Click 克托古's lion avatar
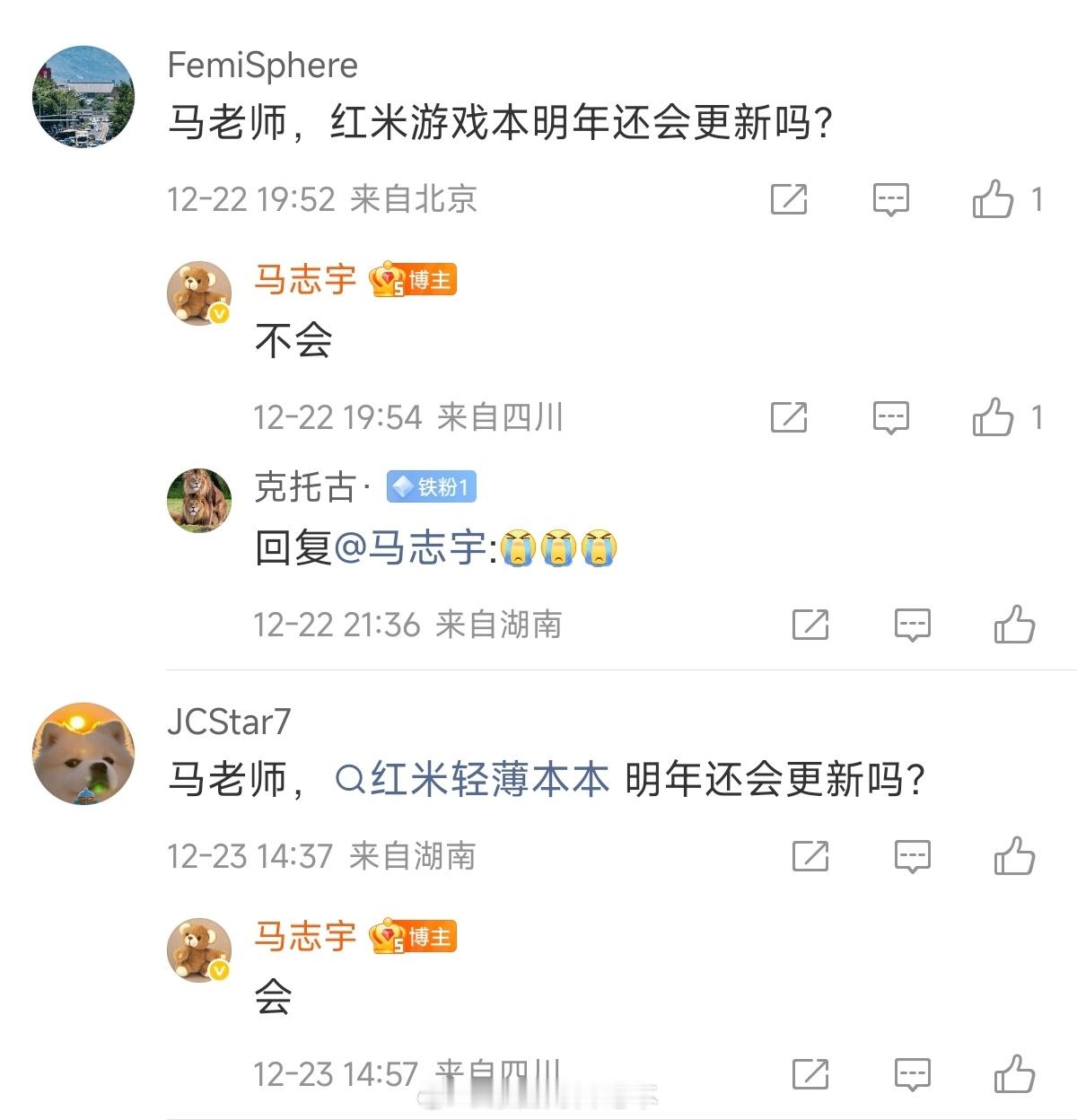The height and width of the screenshot is (1120, 1077). (199, 500)
